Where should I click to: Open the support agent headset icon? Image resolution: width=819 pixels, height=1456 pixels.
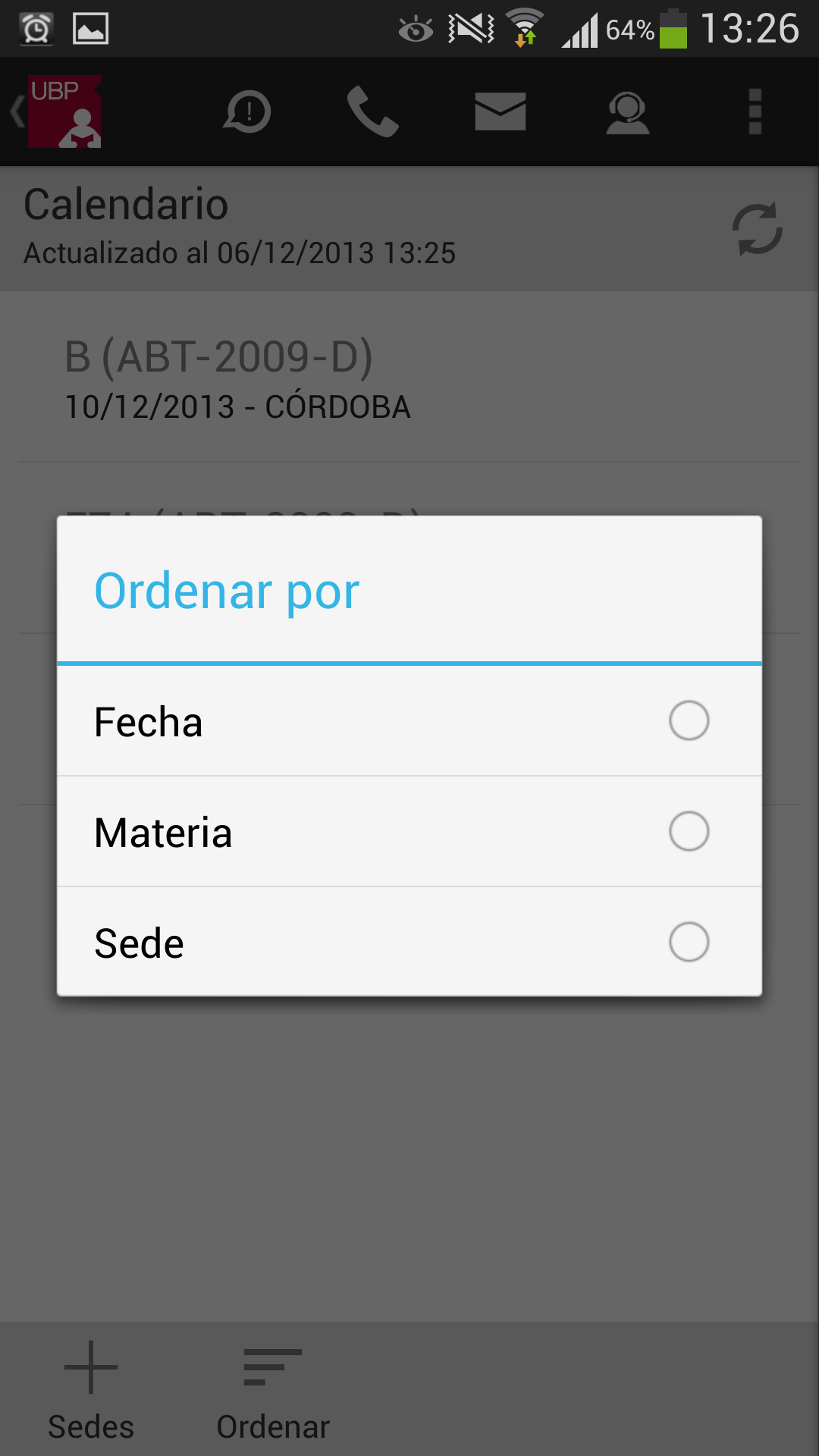tap(627, 112)
